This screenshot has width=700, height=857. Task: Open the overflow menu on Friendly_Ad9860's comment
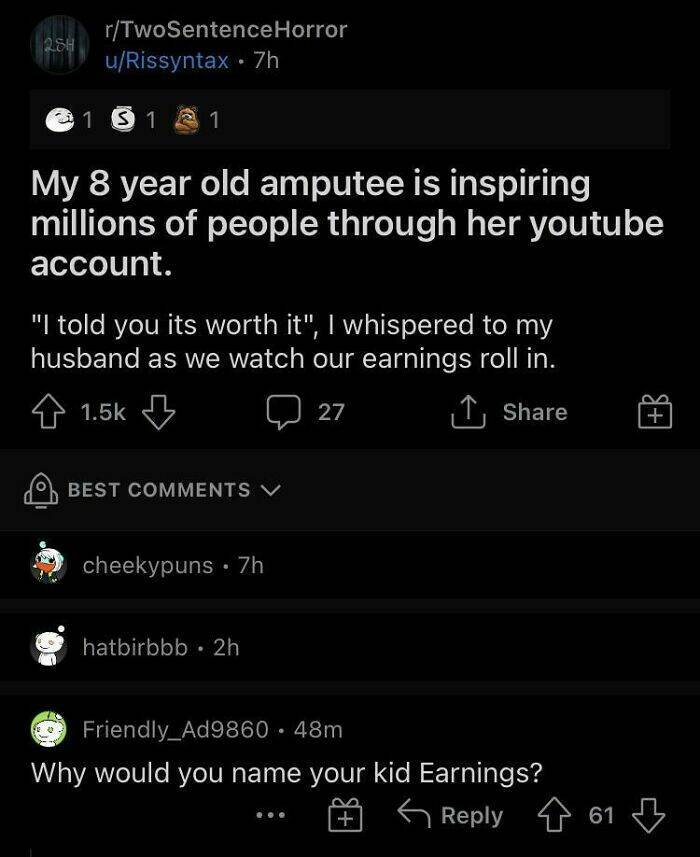[271, 816]
